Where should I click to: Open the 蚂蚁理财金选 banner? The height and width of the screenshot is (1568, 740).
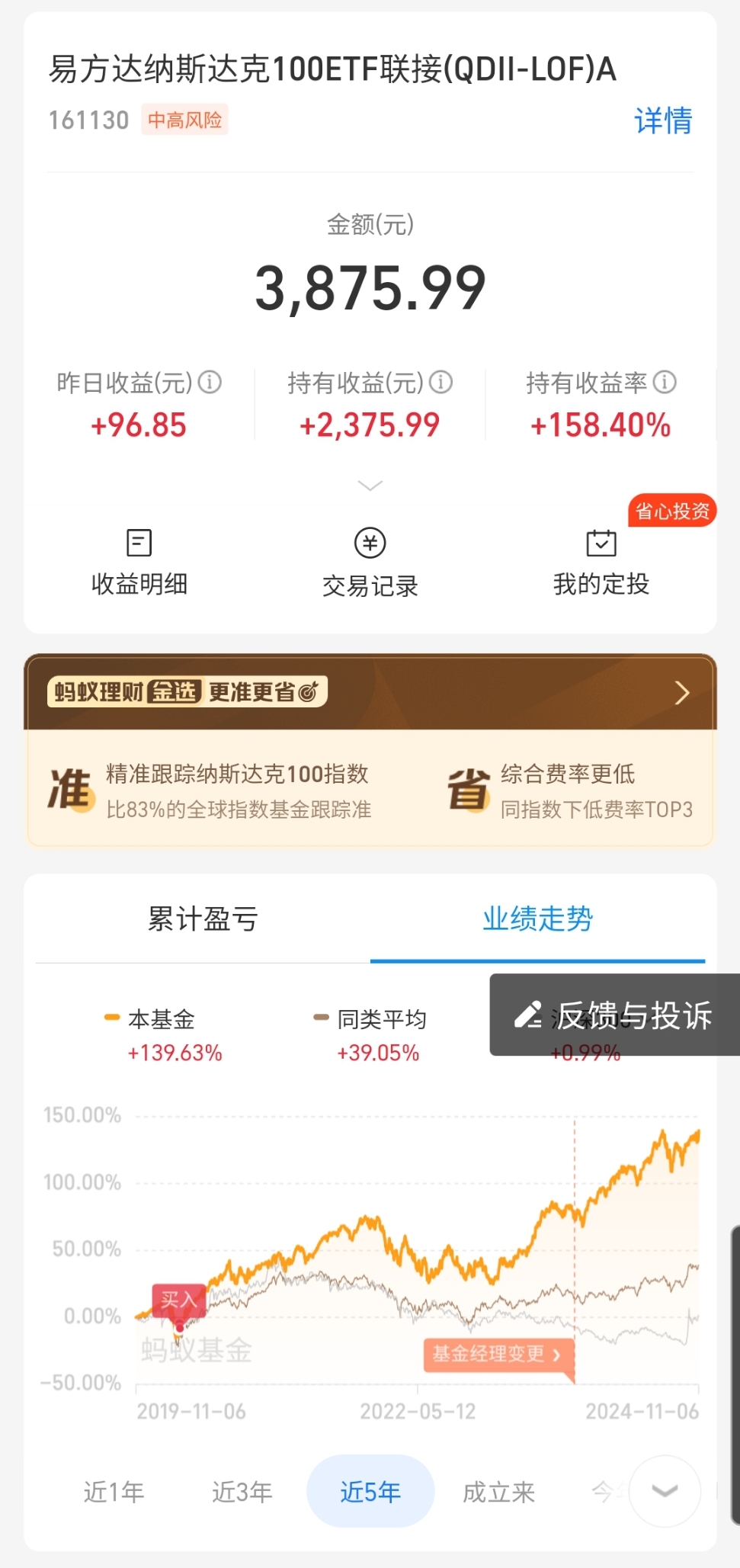click(x=370, y=692)
